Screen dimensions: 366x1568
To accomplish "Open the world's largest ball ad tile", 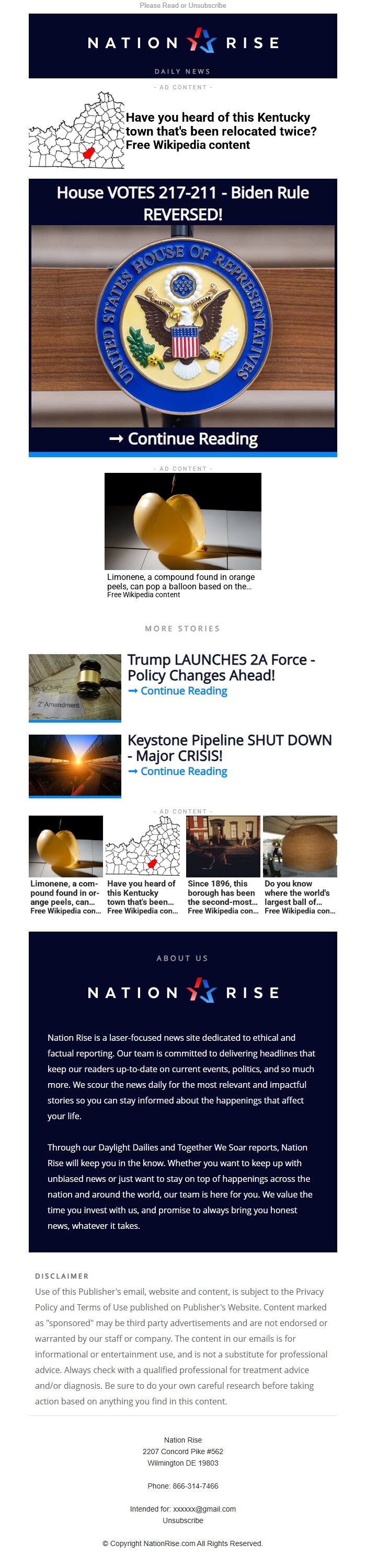I will click(x=300, y=865).
